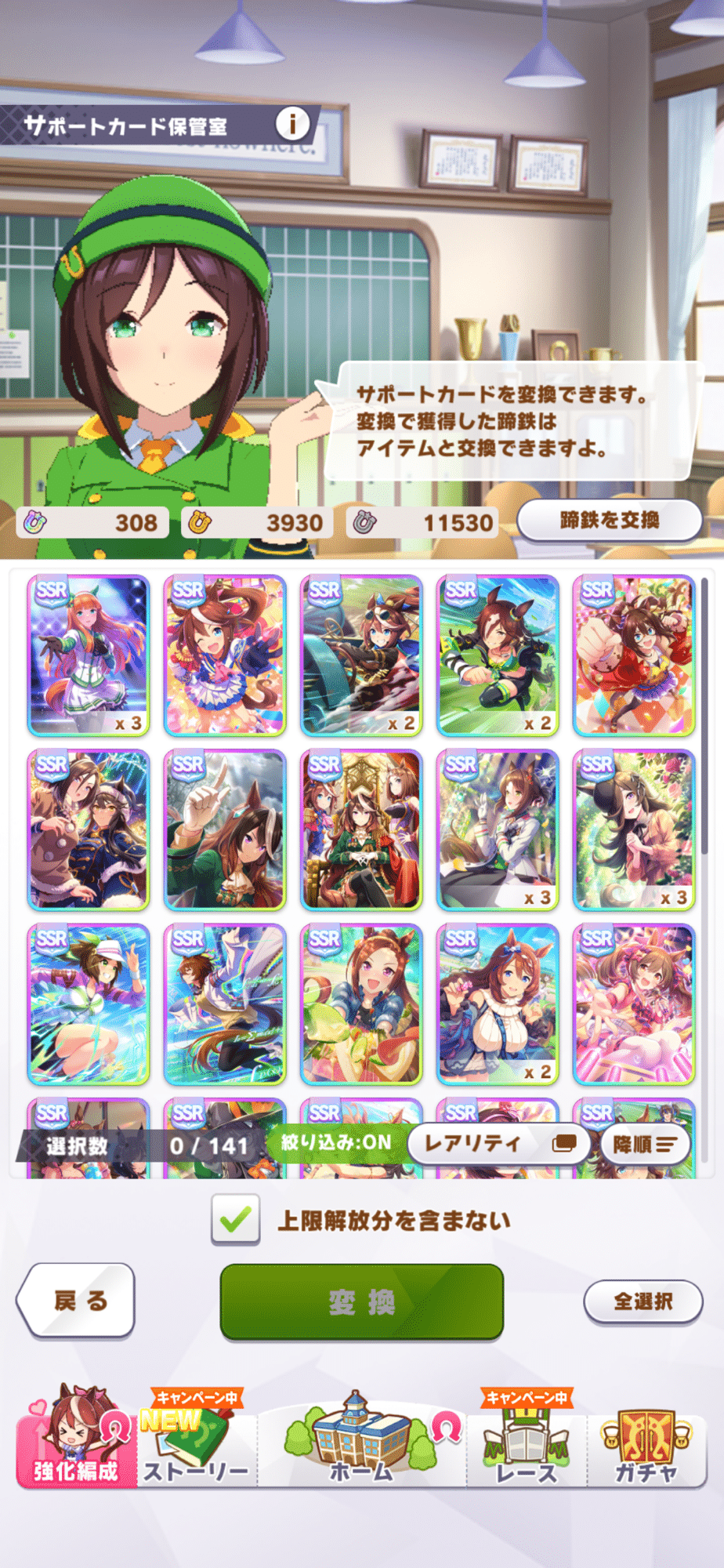The width and height of the screenshot is (724, 1568).
Task: Toggle 降順 sort order
Action: click(645, 1144)
